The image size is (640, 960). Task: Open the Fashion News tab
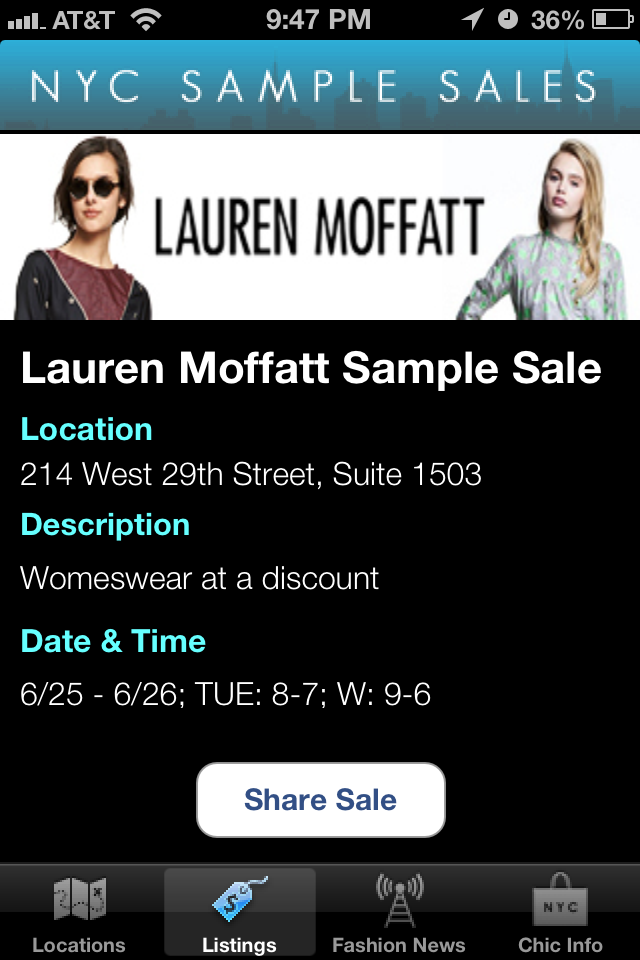click(x=399, y=913)
